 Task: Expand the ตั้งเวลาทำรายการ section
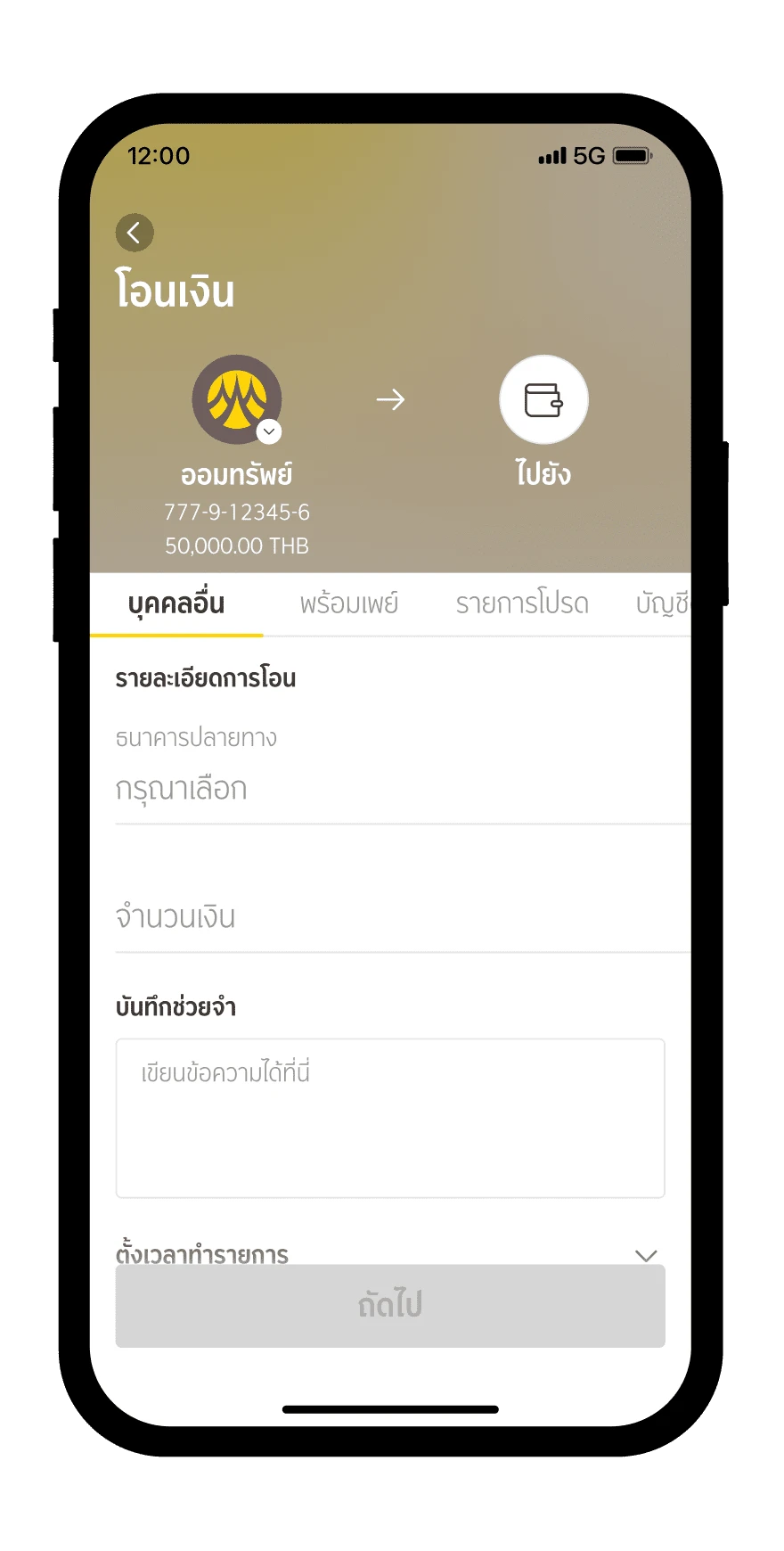click(645, 1254)
